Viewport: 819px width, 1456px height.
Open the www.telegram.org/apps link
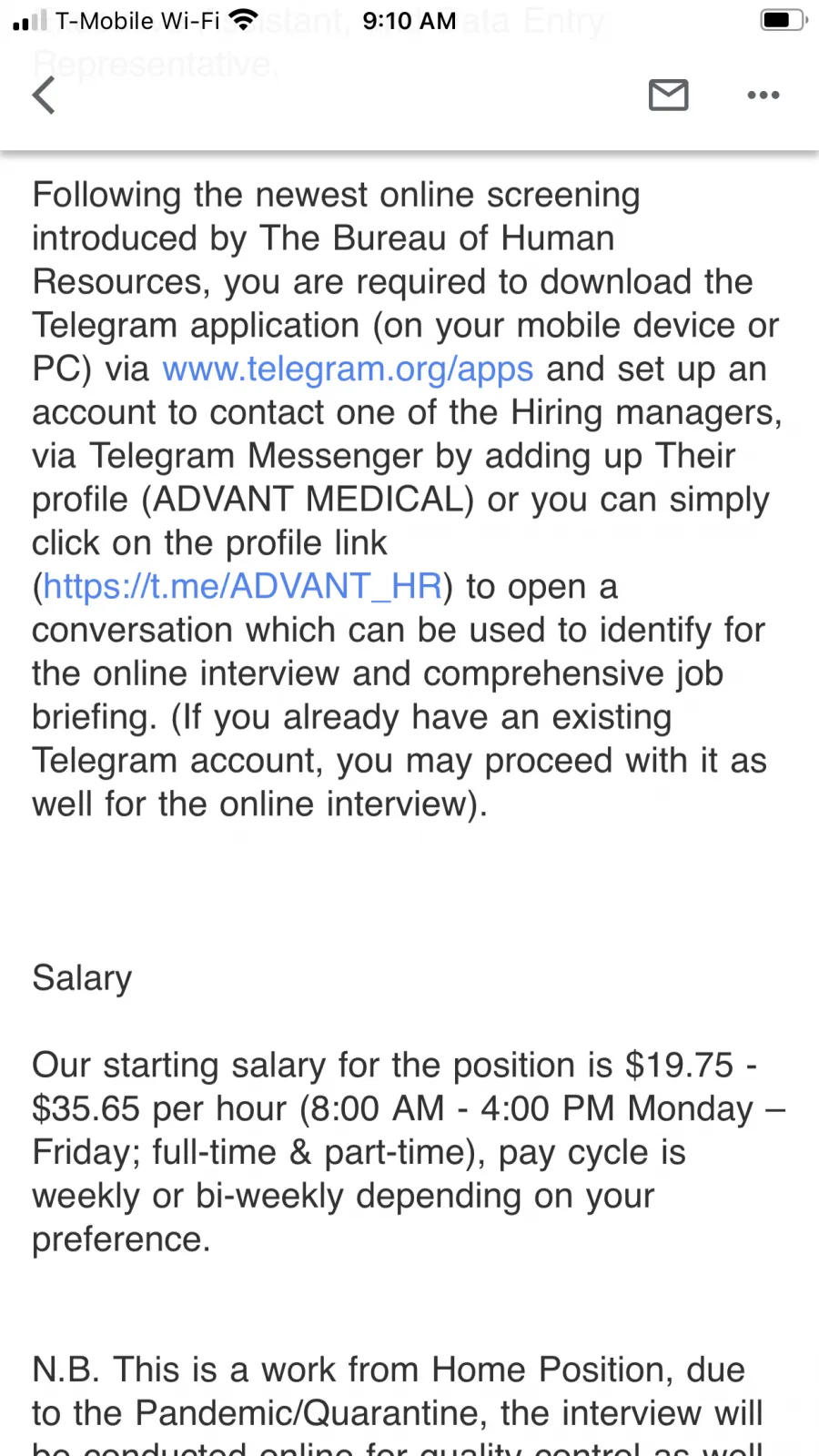(348, 369)
